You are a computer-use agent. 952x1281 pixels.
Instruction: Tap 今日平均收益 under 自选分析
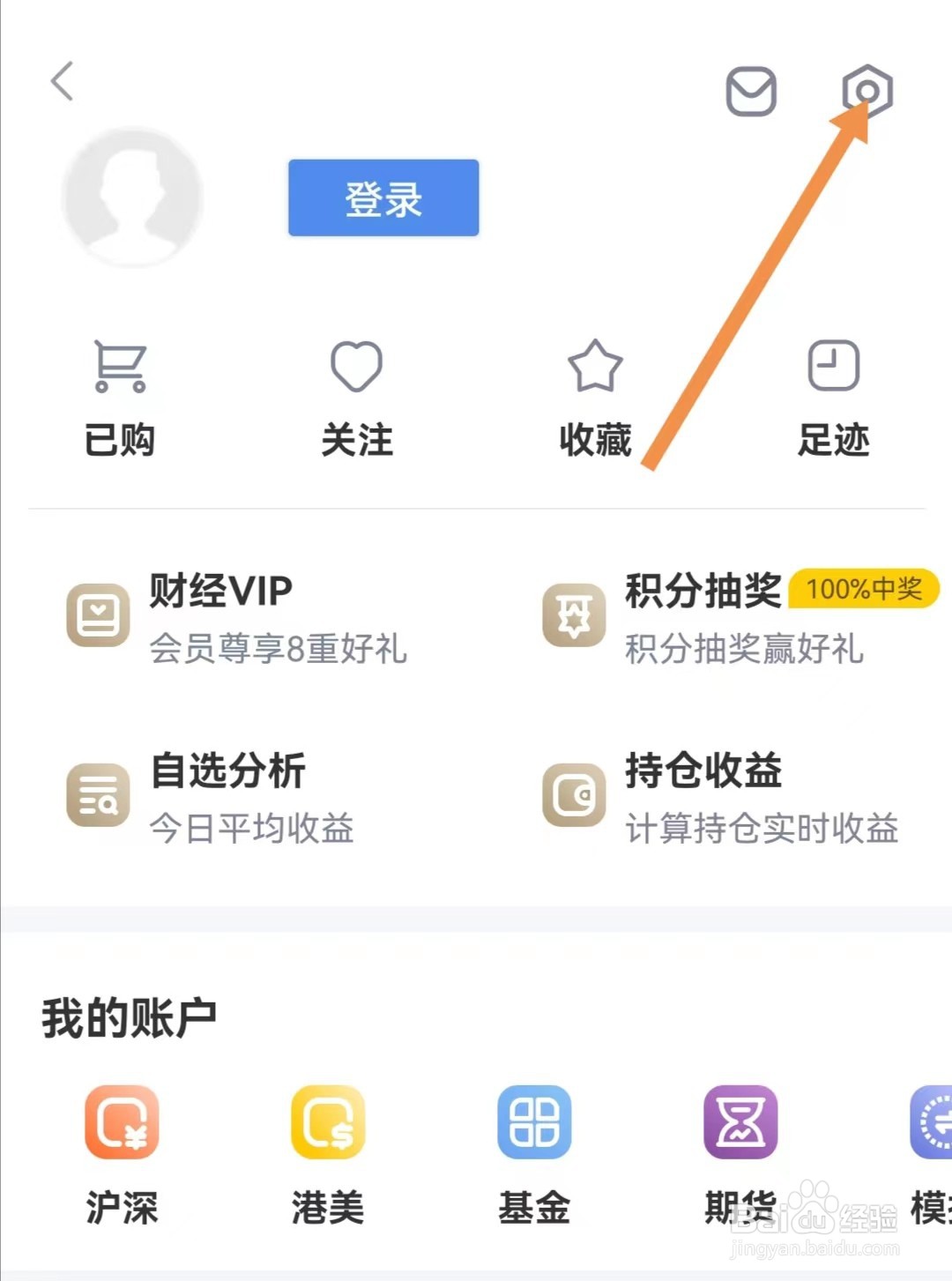(253, 829)
